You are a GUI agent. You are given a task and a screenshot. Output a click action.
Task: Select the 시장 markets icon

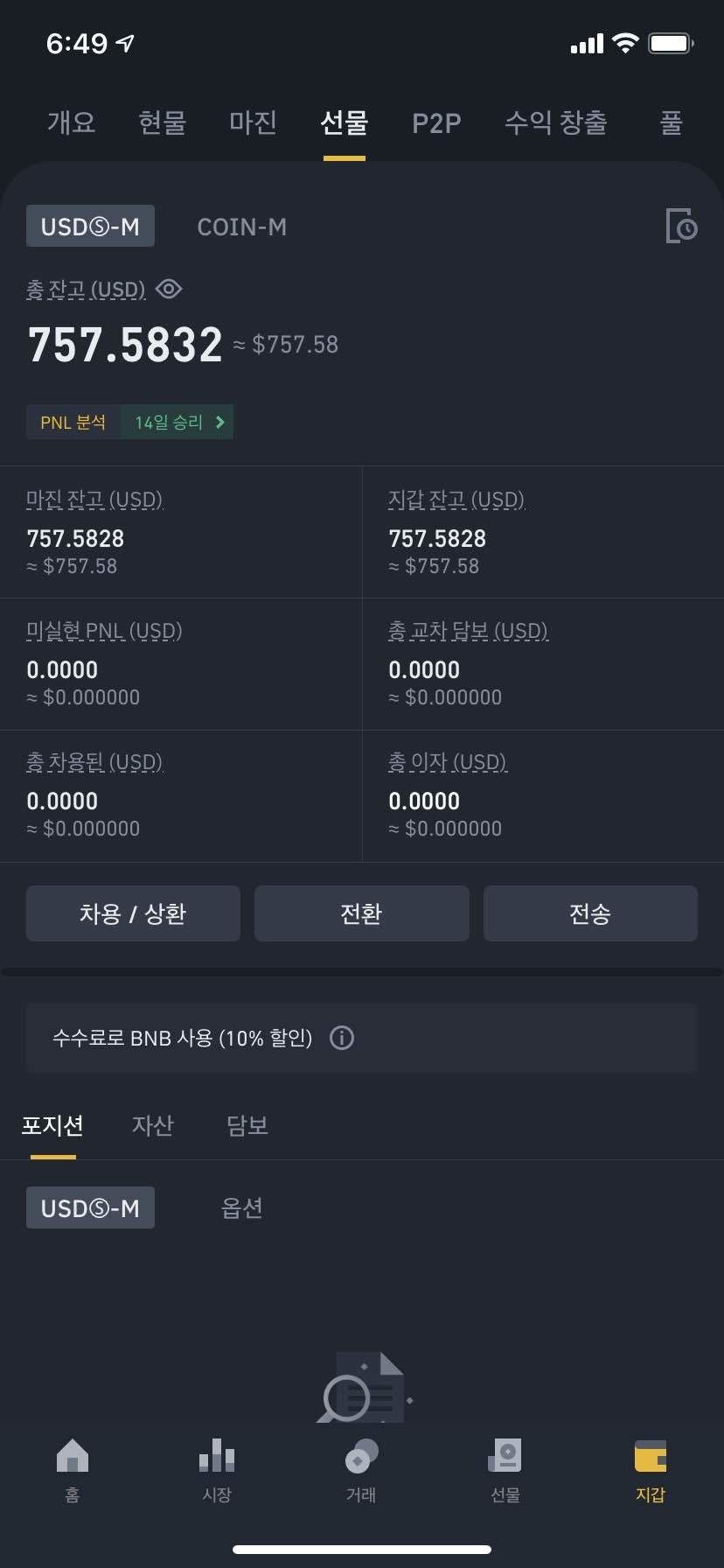coord(217,1470)
